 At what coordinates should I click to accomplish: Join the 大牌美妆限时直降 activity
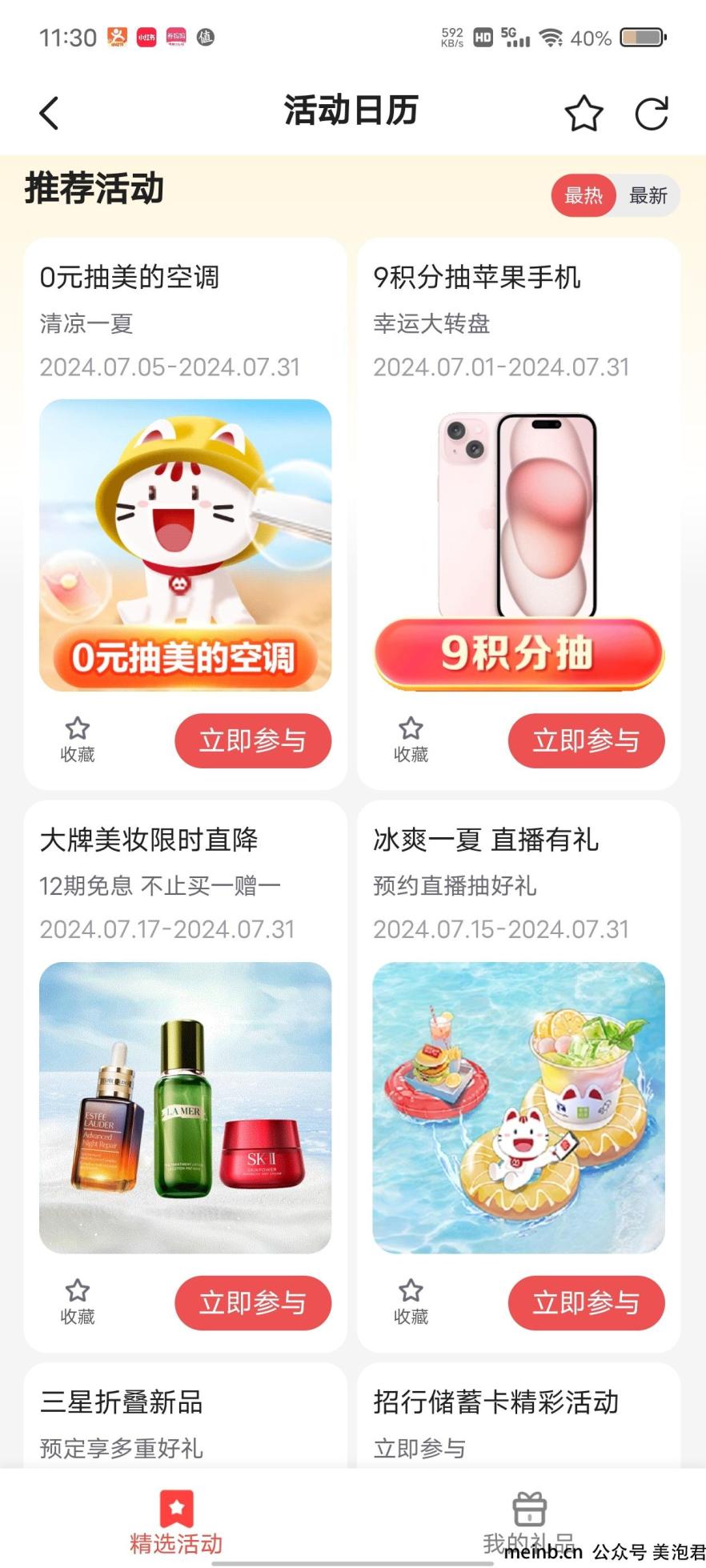click(x=252, y=1302)
